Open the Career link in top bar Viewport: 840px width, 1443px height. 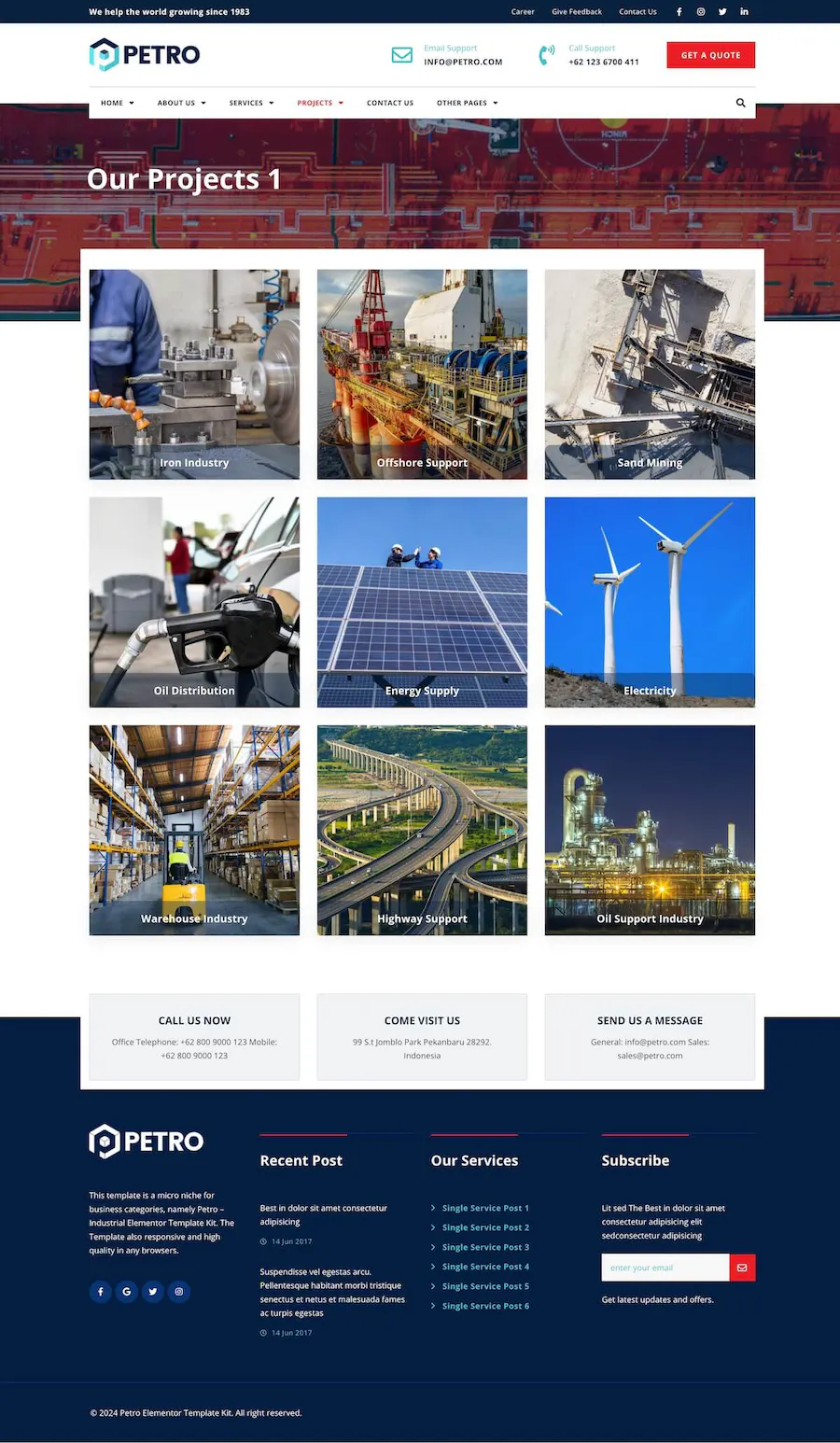coord(523,12)
